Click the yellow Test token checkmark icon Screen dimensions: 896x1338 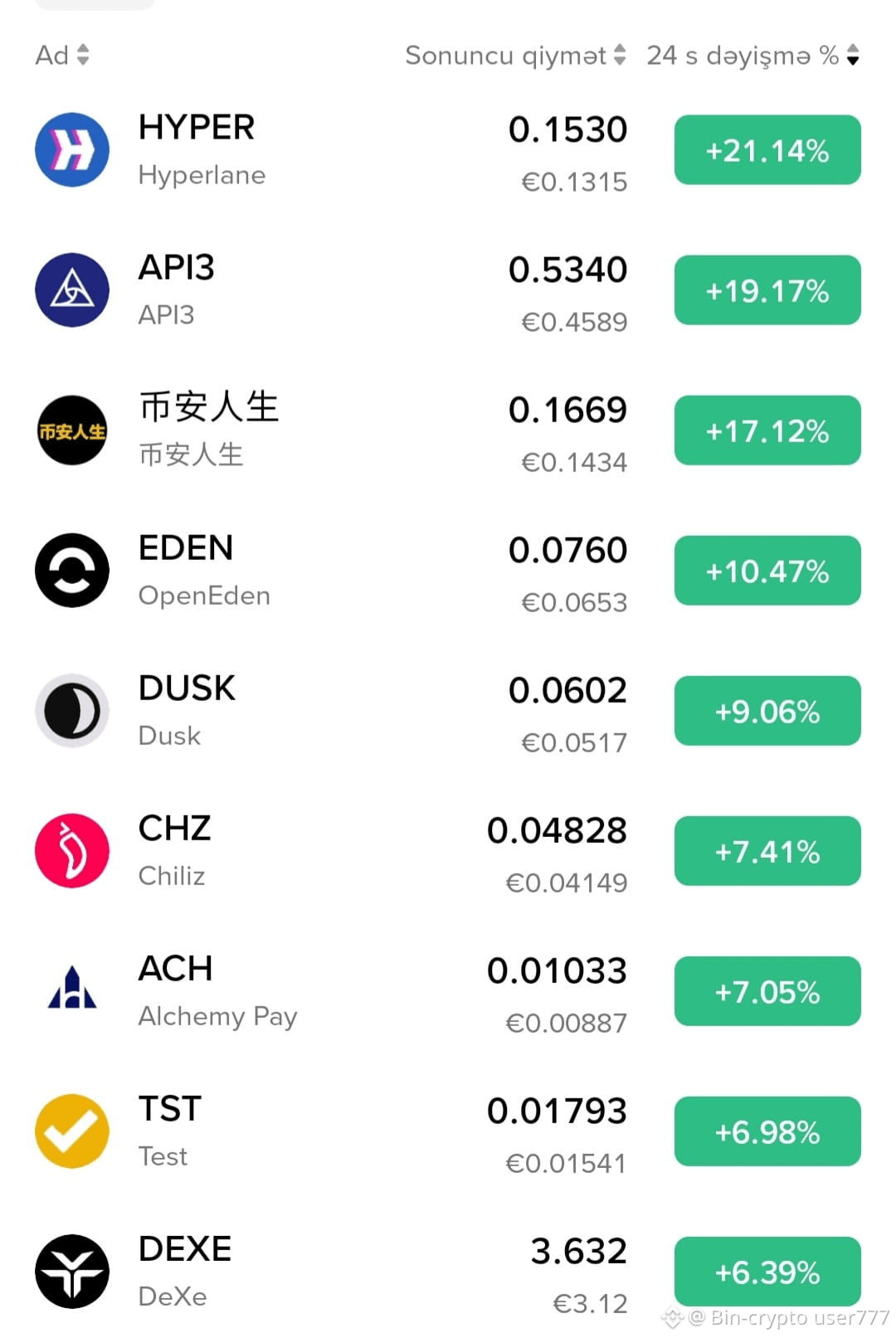(72, 1131)
